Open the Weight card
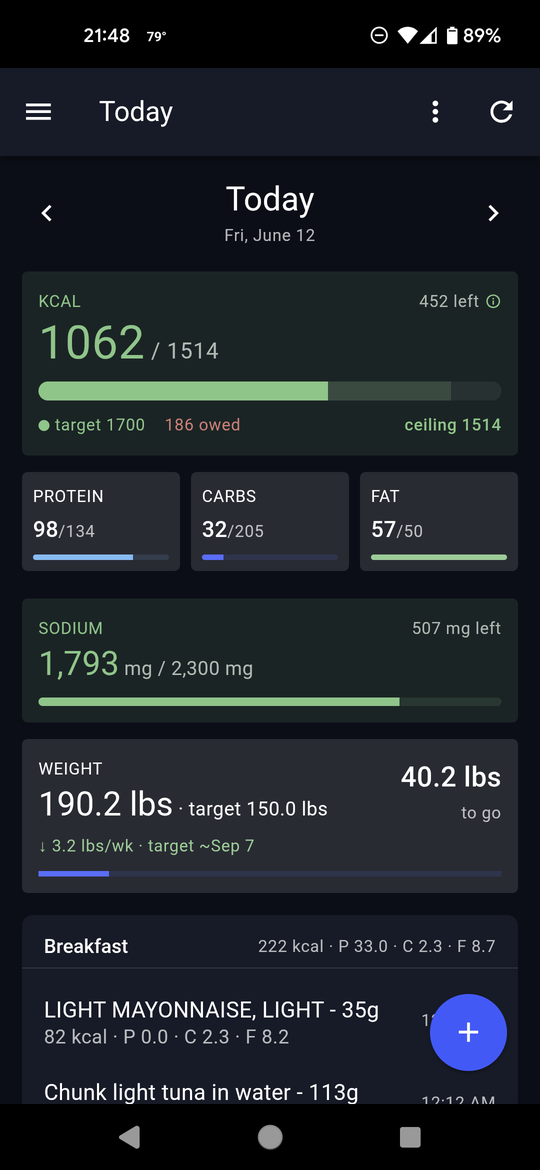This screenshot has width=540, height=1170. point(270,816)
